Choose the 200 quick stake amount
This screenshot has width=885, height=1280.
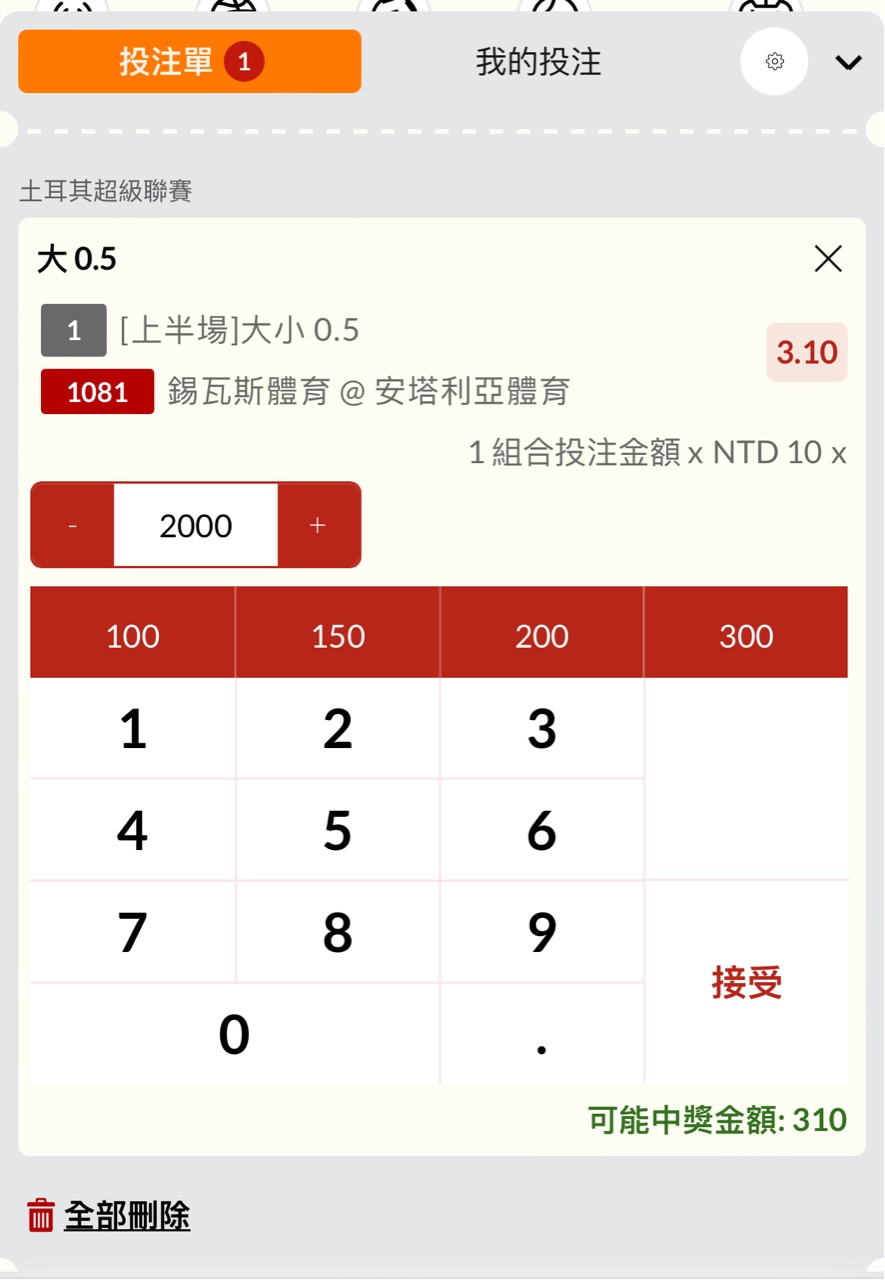542,636
